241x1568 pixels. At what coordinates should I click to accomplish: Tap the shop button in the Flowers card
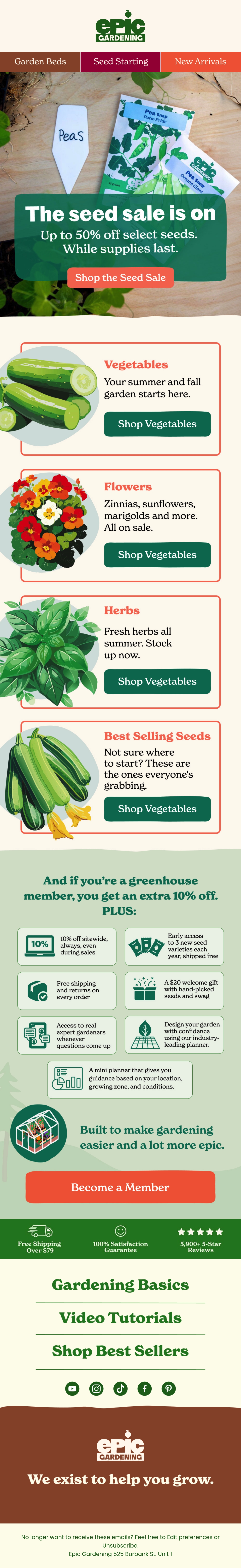(x=157, y=555)
